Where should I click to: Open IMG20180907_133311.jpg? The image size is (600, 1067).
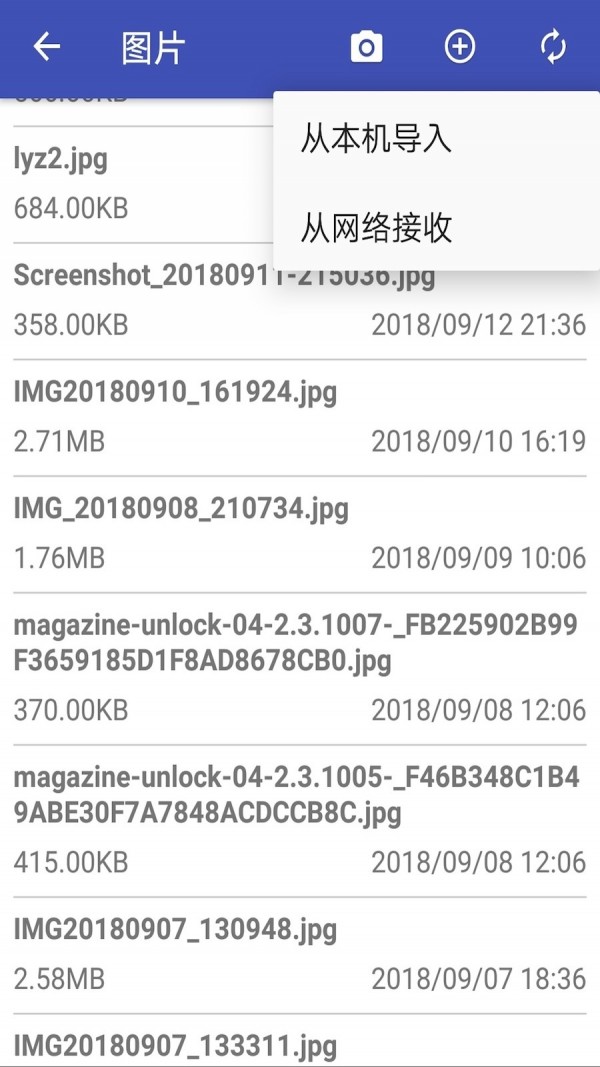coord(300,1041)
